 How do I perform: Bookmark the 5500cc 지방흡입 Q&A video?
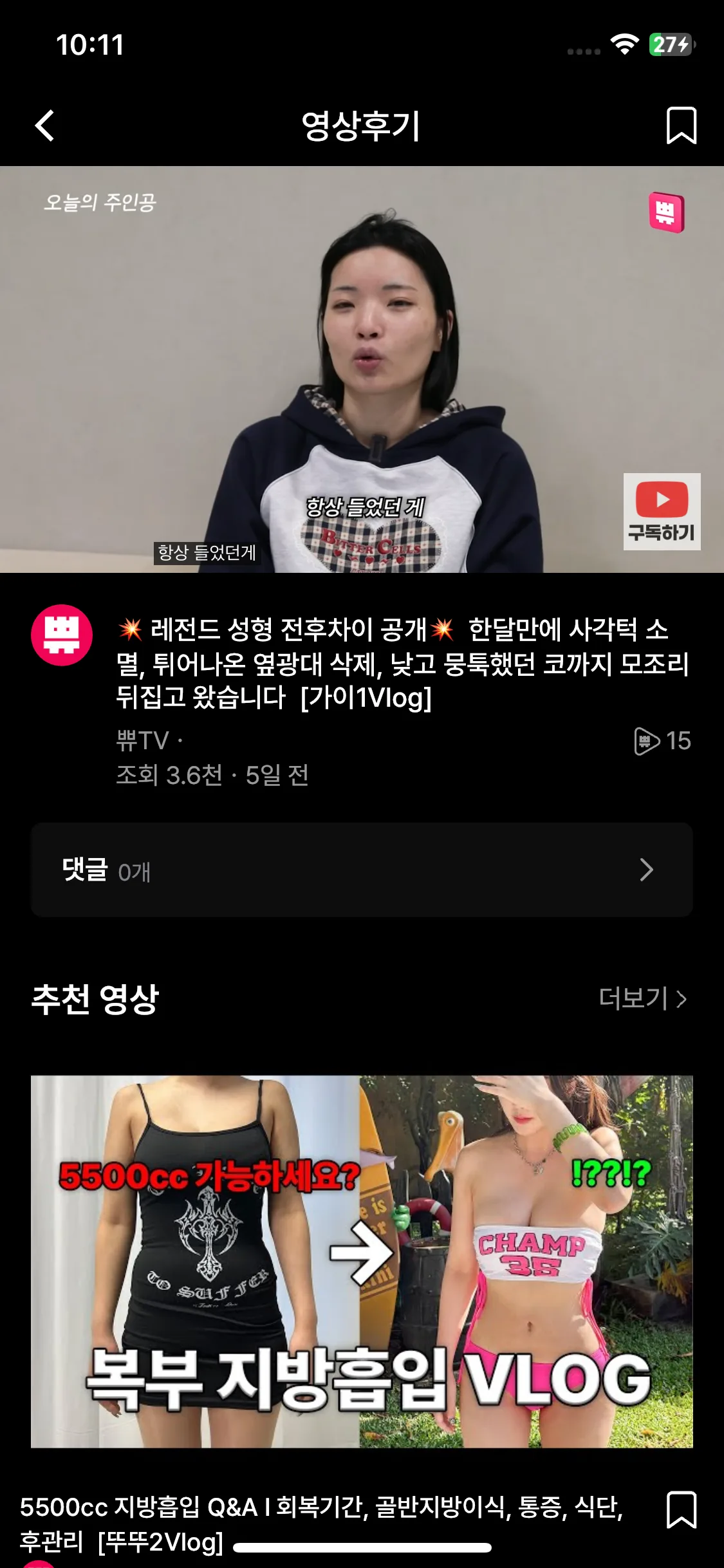point(681,1509)
